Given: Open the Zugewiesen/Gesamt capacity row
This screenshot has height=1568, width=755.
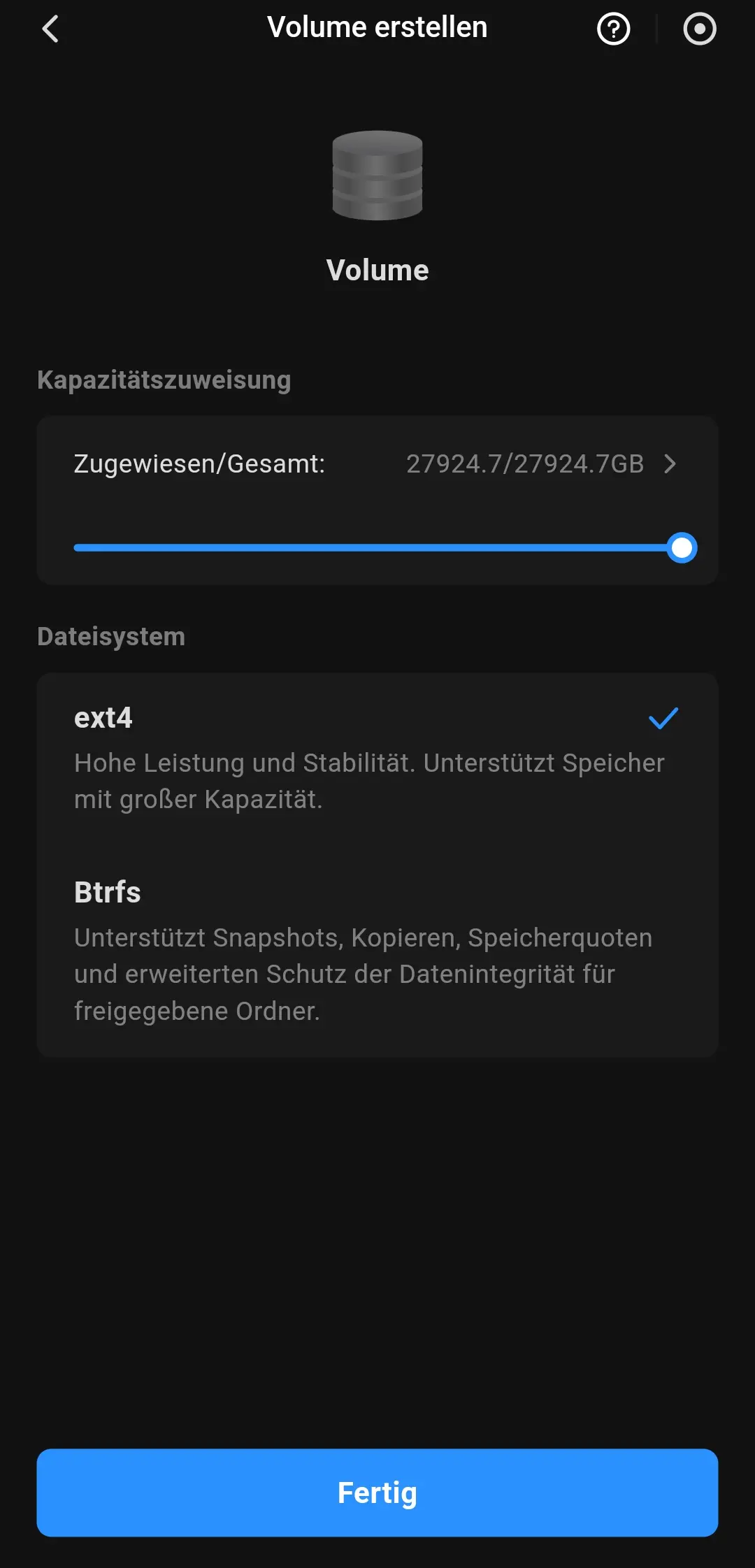Looking at the screenshot, I should click(x=377, y=463).
